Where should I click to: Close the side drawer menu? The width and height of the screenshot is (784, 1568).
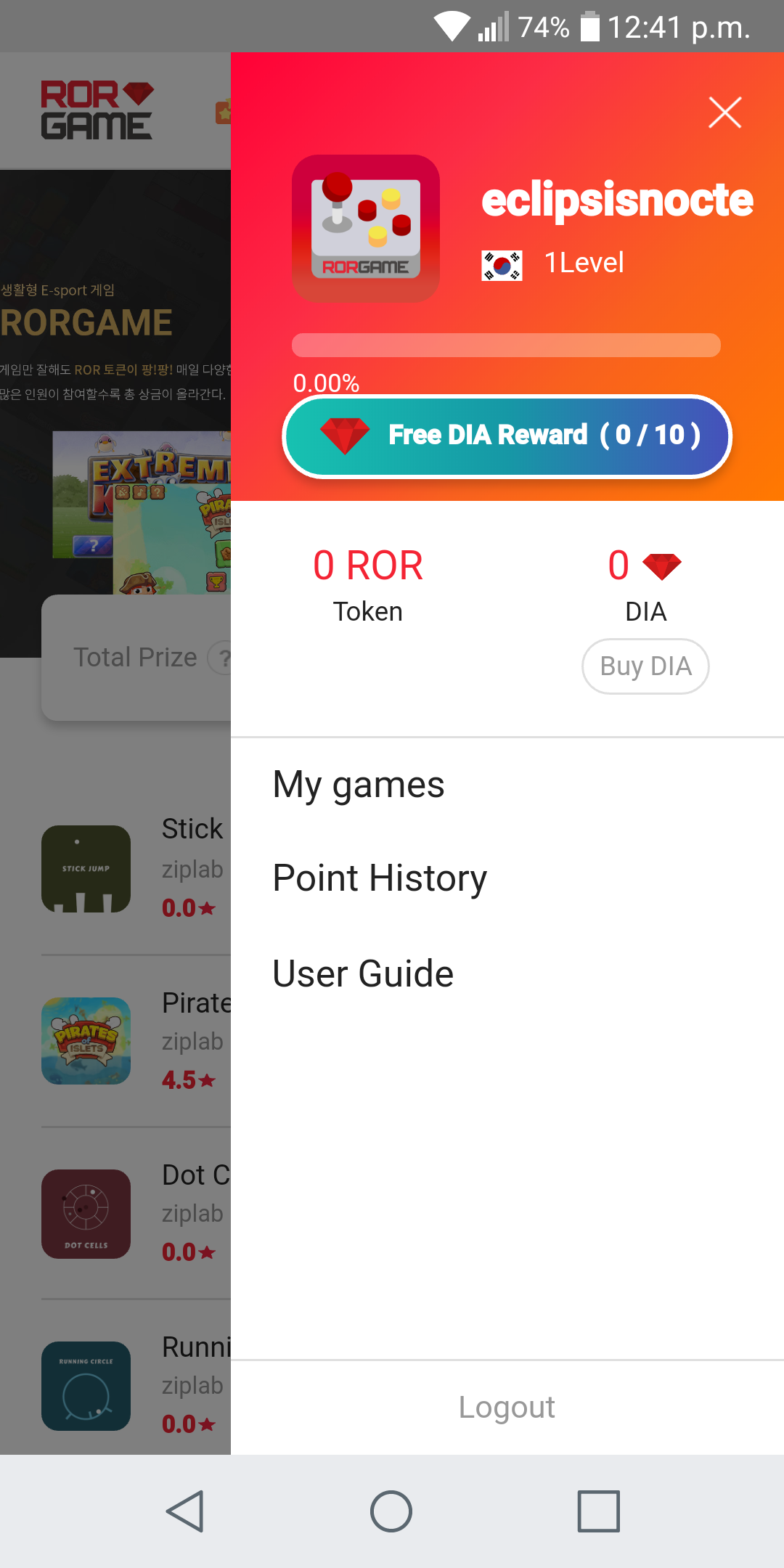click(724, 113)
